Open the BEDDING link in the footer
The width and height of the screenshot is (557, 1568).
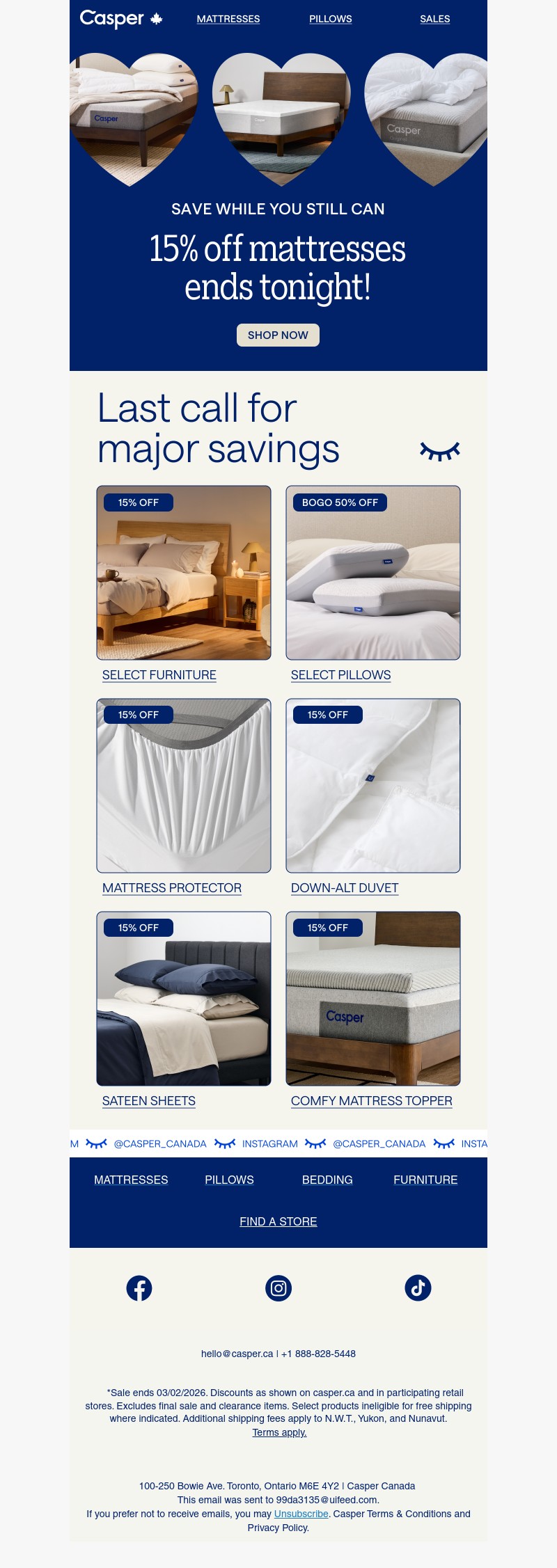pos(327,1180)
